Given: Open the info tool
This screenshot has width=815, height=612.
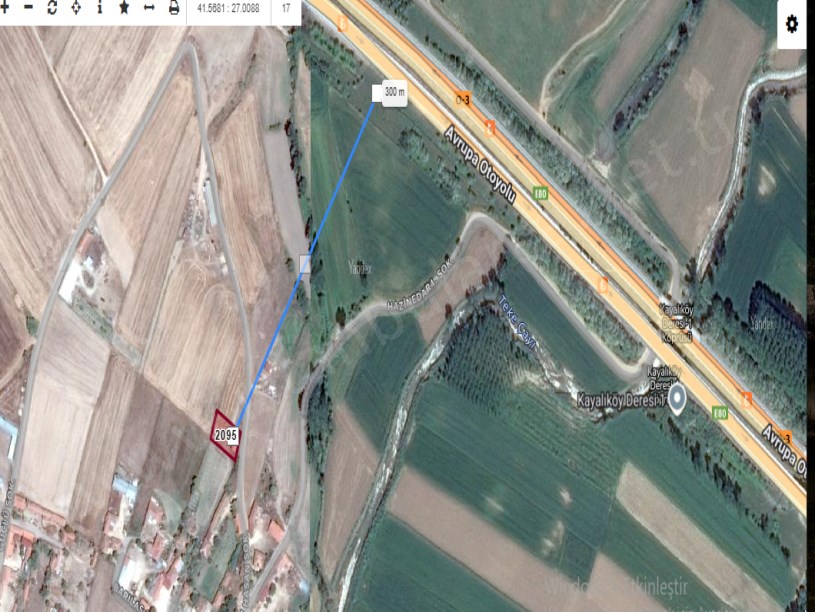Looking at the screenshot, I should click(100, 8).
